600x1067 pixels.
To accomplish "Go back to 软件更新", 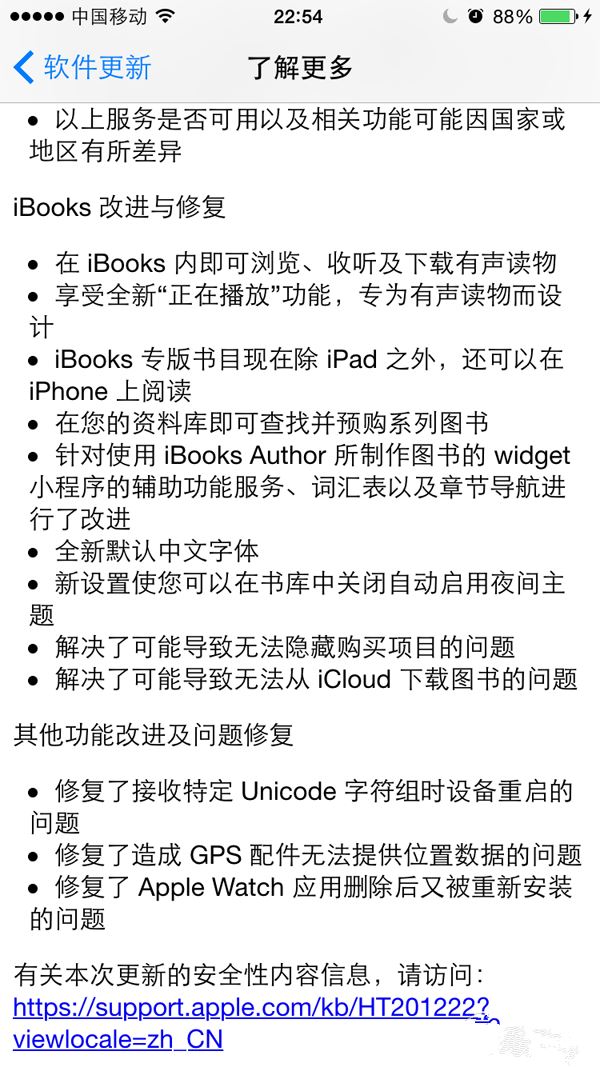I will 82,67.
